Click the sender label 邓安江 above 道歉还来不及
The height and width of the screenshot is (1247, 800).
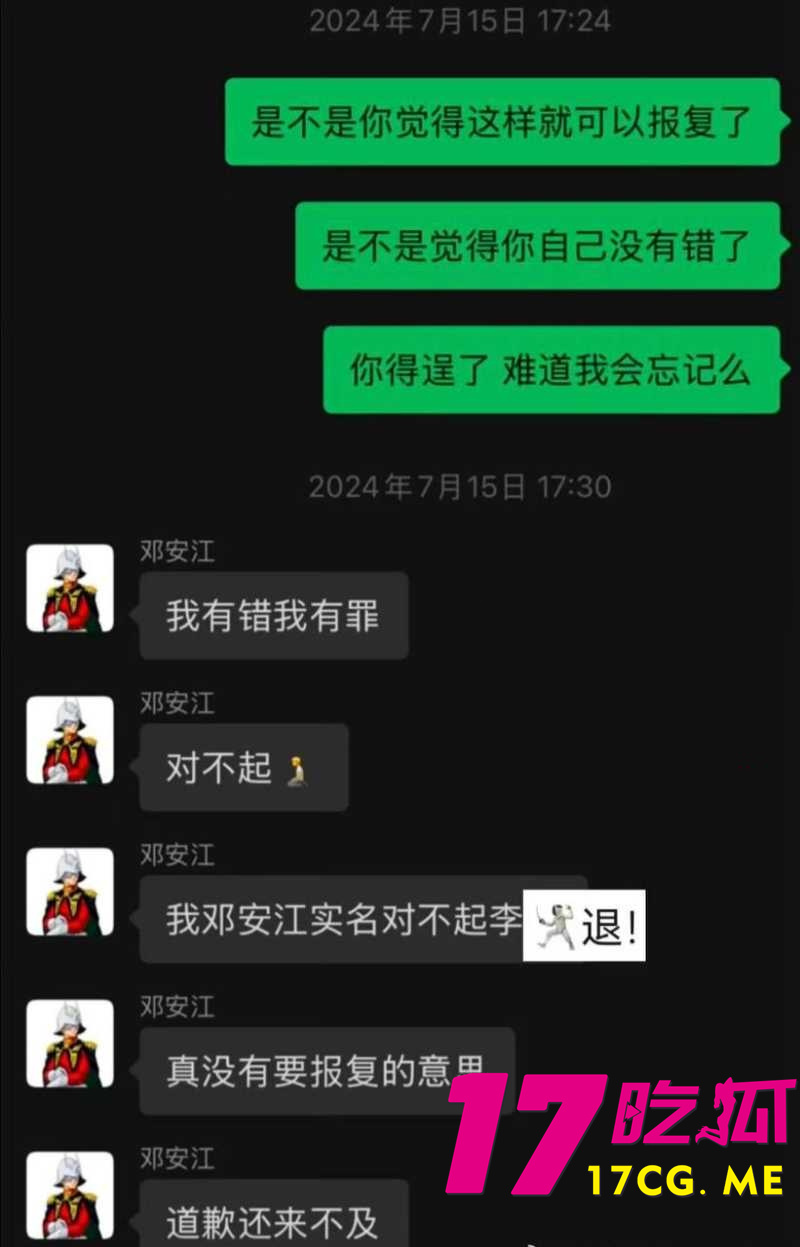point(177,1159)
